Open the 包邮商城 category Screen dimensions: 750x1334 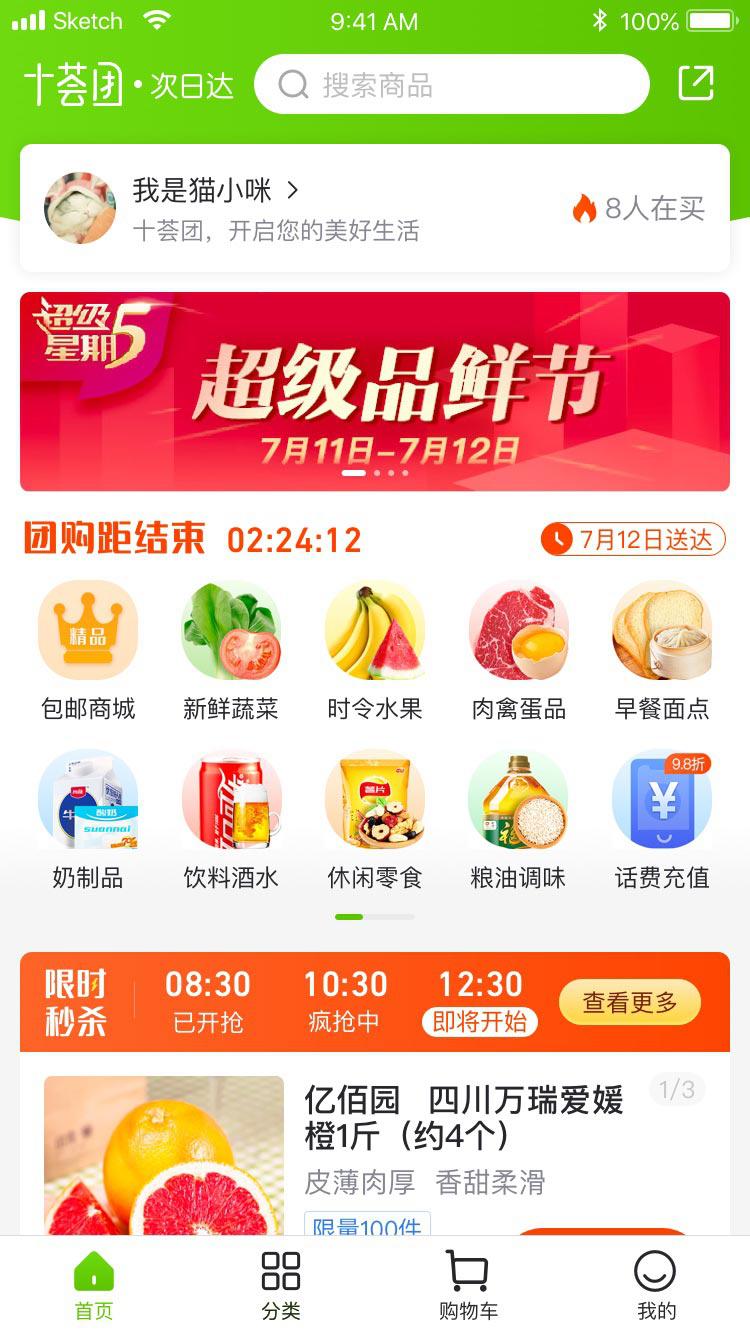tap(88, 651)
